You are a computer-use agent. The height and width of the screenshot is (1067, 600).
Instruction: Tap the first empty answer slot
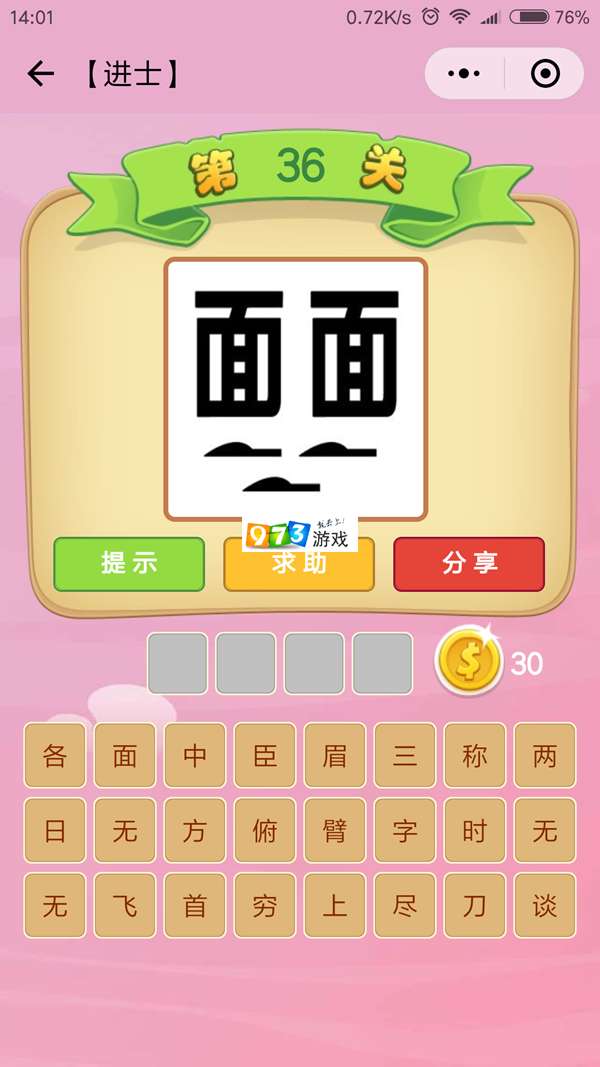178,663
